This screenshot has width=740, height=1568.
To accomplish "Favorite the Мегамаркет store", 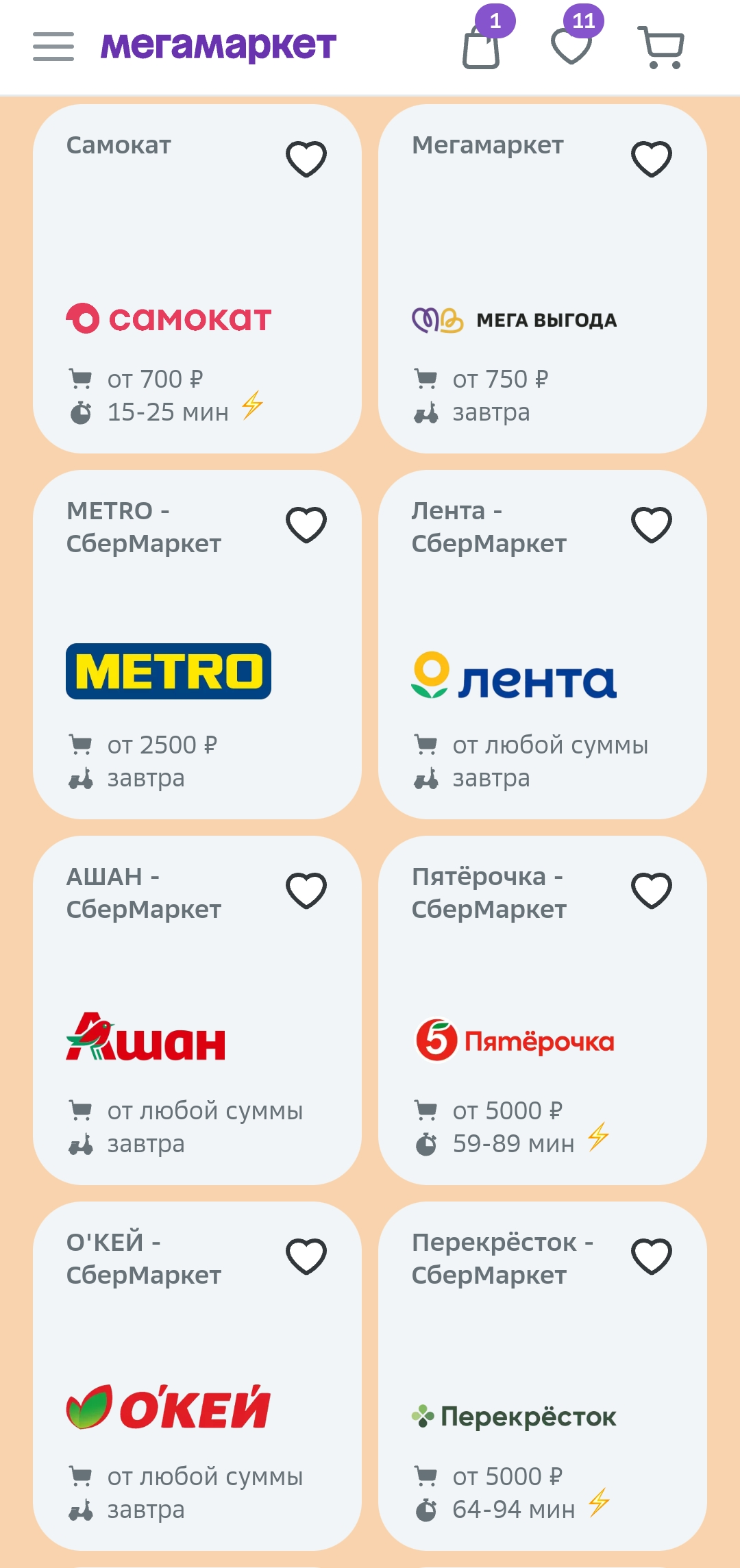I will (x=652, y=159).
